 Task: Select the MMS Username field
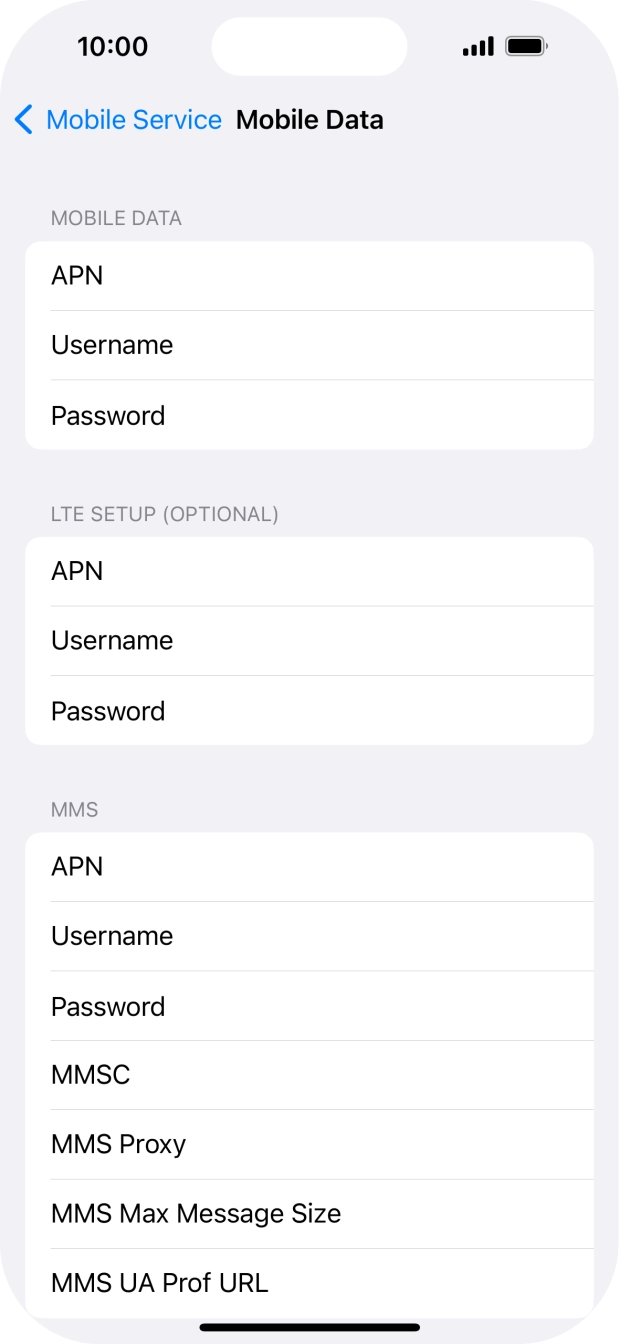click(x=309, y=936)
